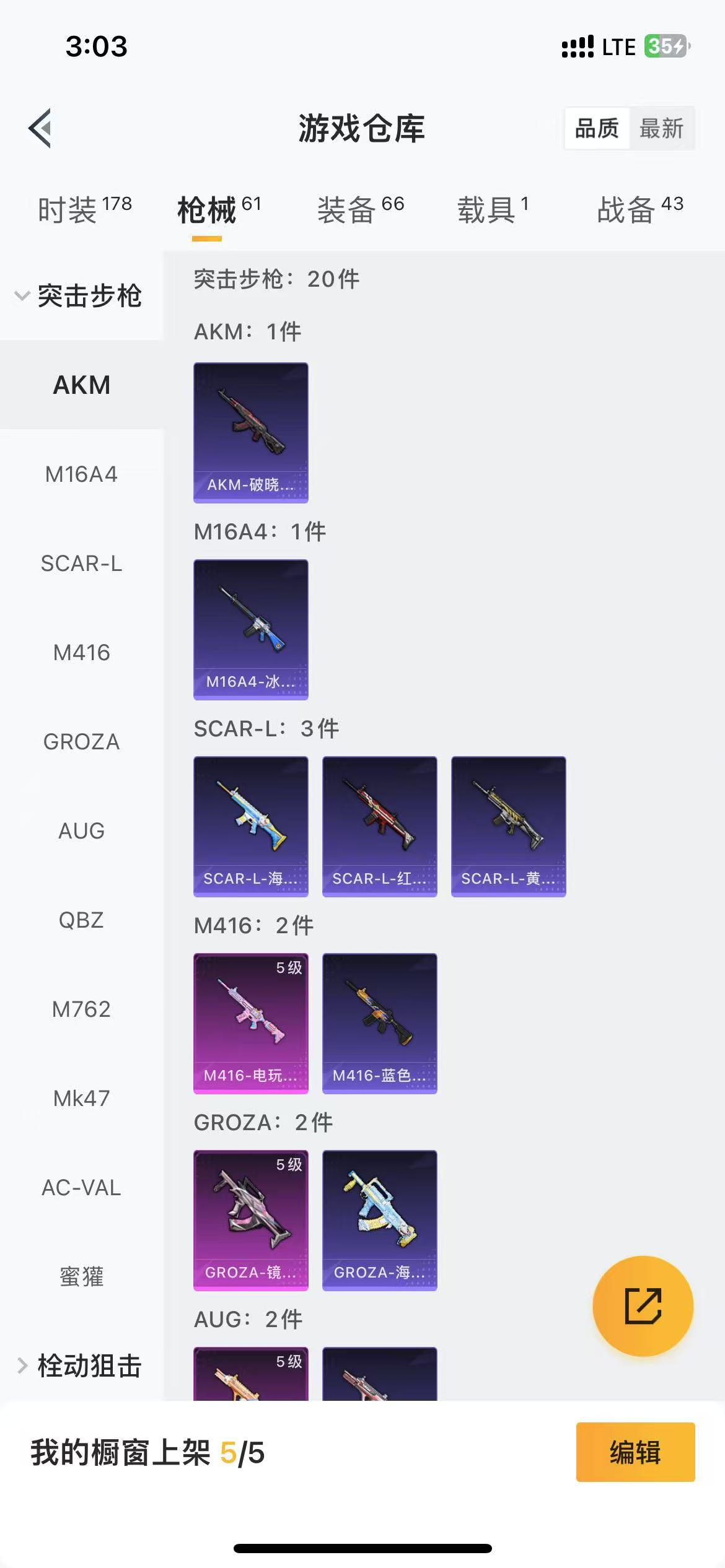
Task: View the level 5 M416-电玩 skin
Action: 251,1023
